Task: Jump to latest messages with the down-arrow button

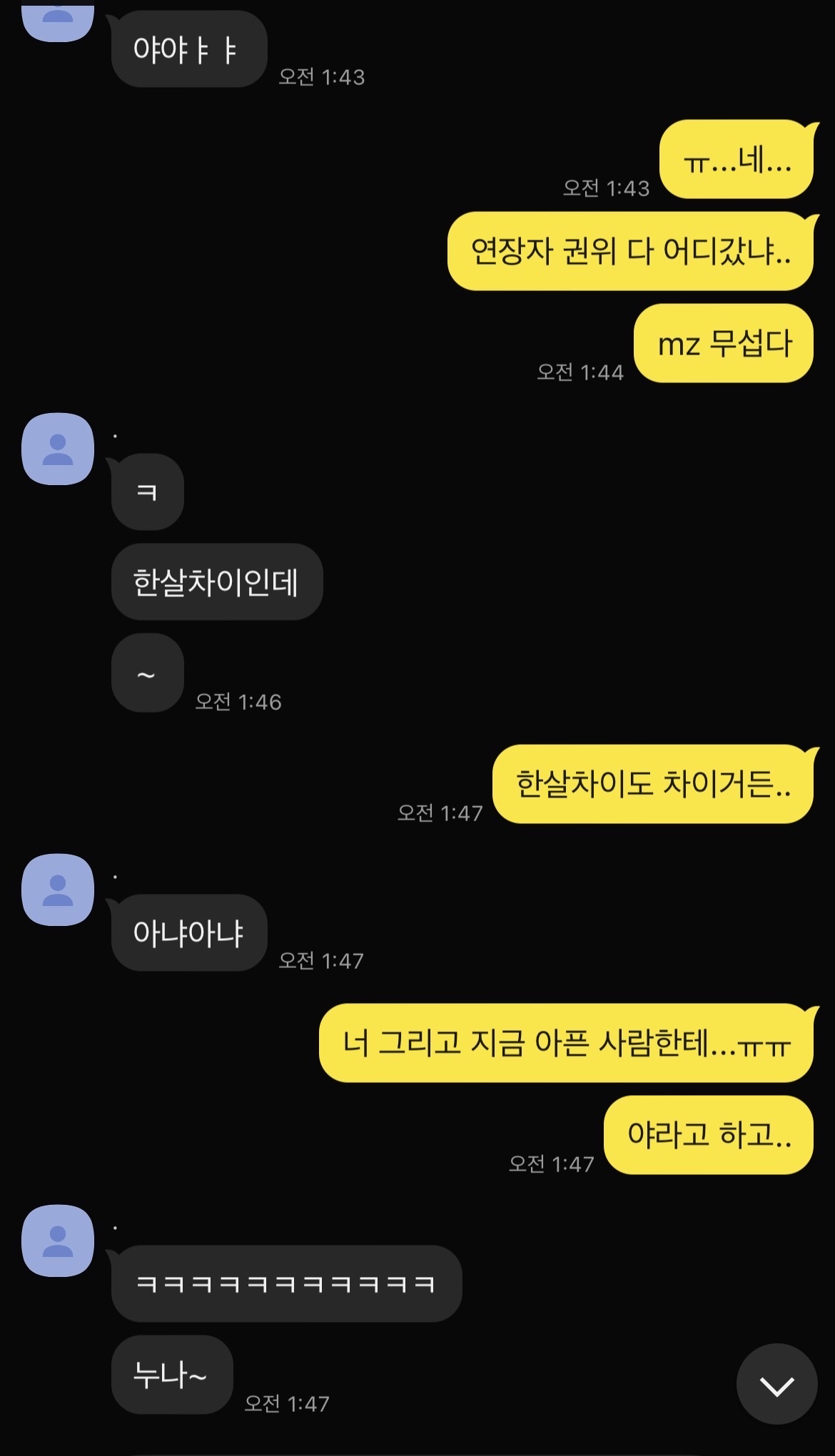Action: pyautogui.click(x=776, y=1385)
